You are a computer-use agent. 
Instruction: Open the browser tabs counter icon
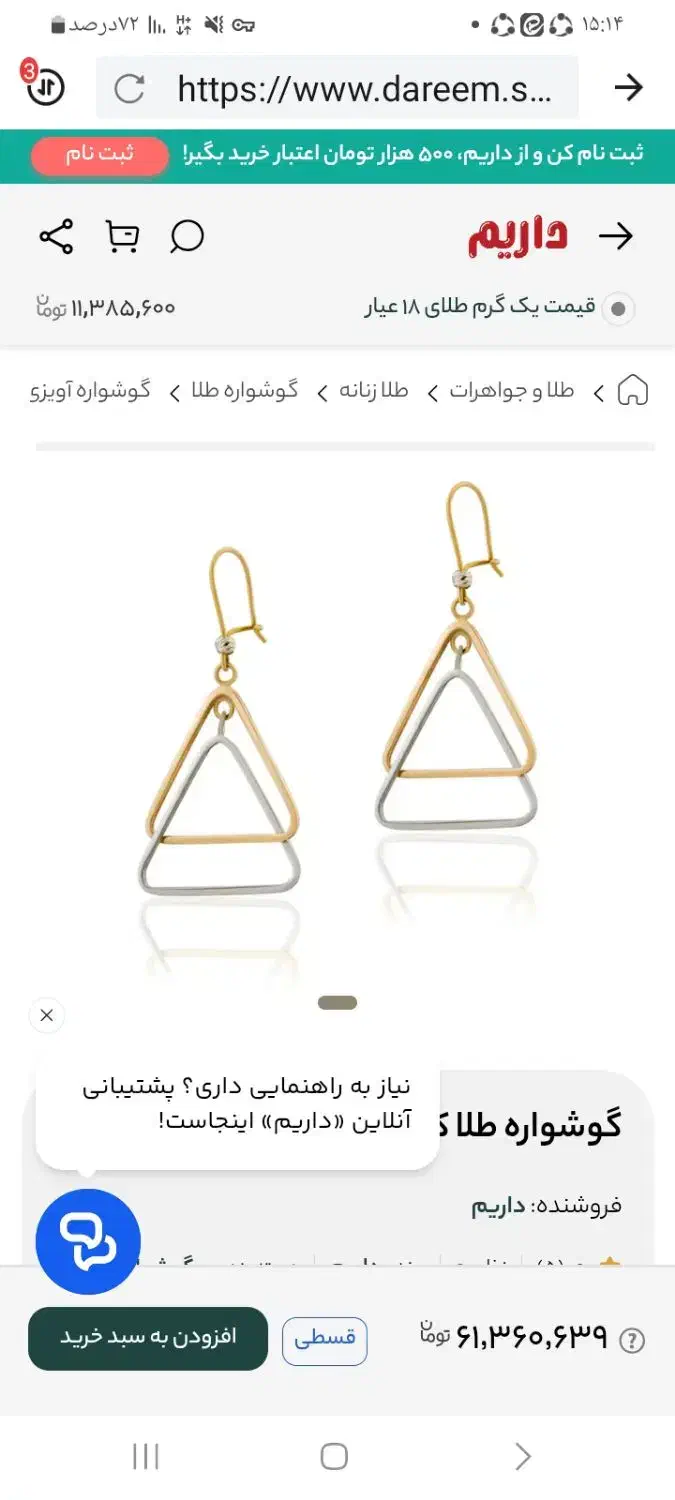tap(44, 86)
